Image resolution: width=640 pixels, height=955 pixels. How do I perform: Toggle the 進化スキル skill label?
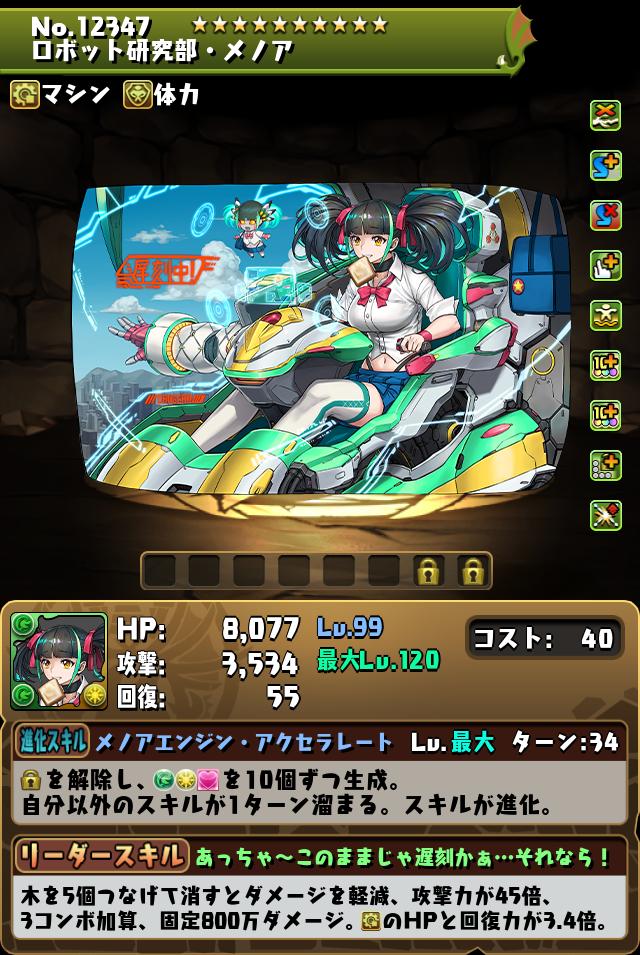pos(51,742)
